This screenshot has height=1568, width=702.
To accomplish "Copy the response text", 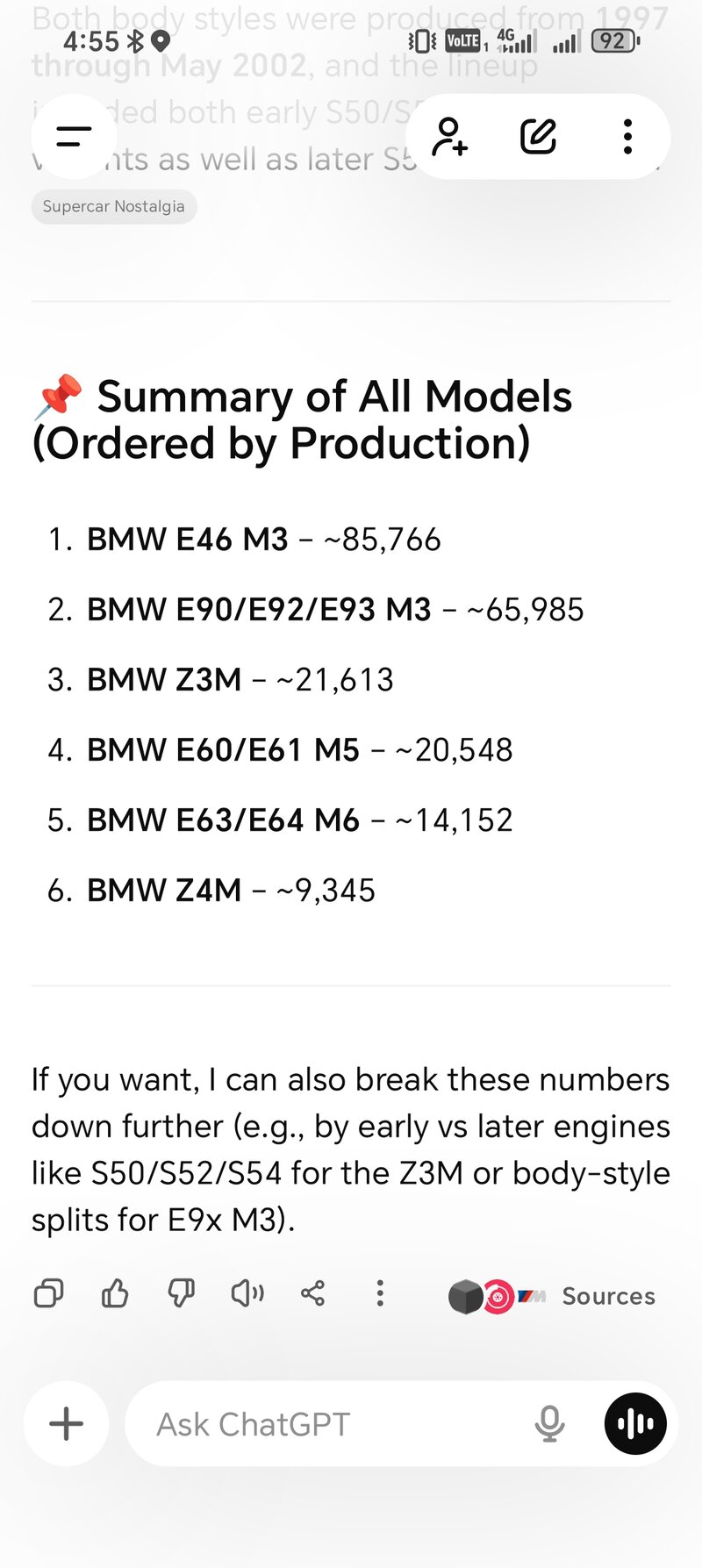I will [48, 1293].
